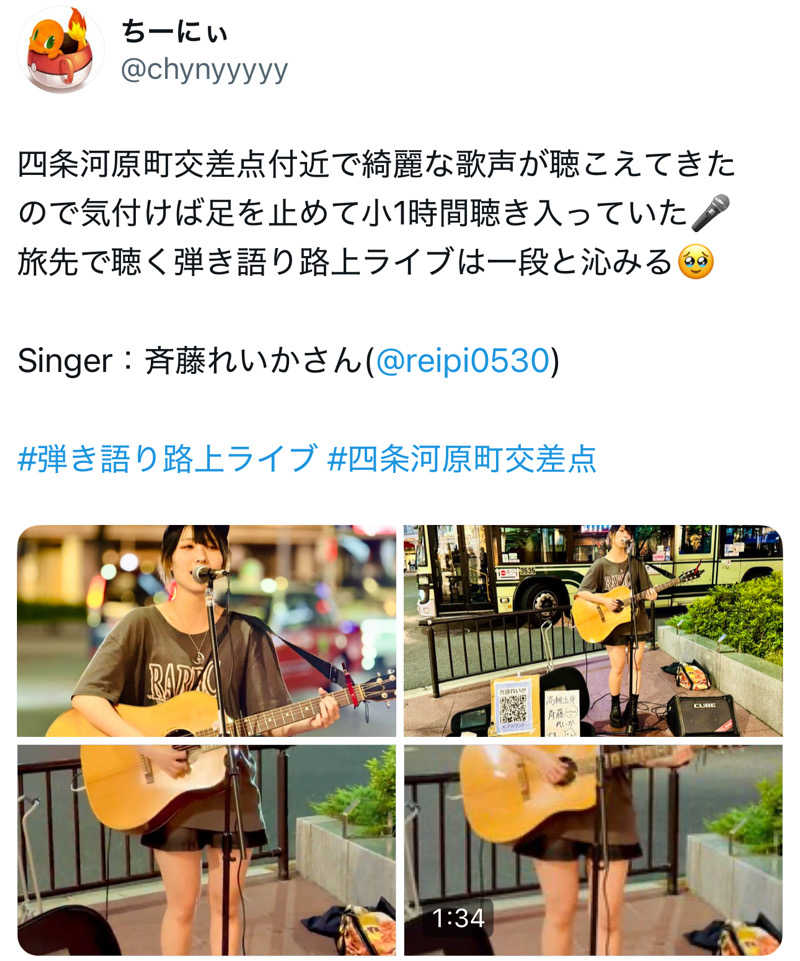The height and width of the screenshot is (961, 800).
Task: Open the @chynyyyyy profile handle
Action: pos(203,70)
